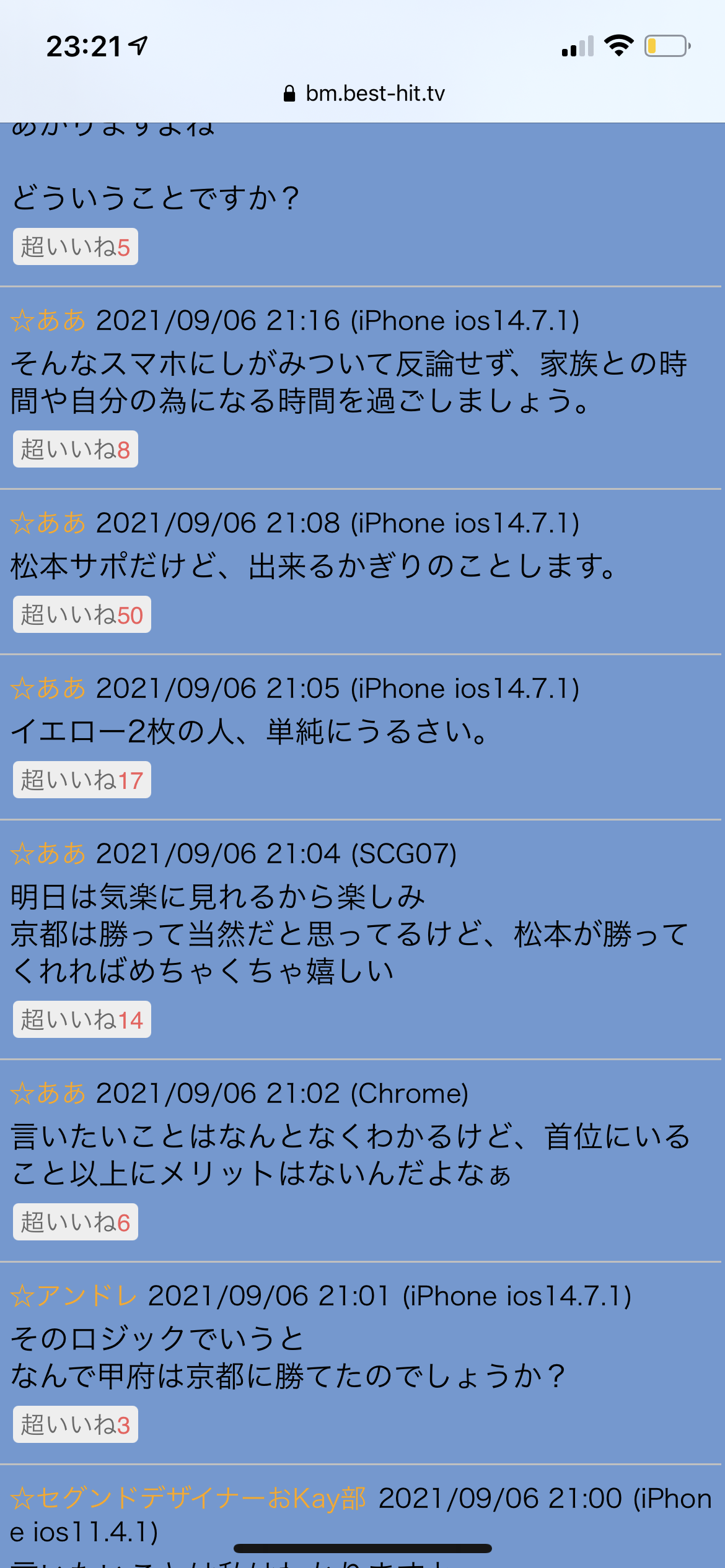Tap 超いいね17 under the イエロー2枚 comment
Screen dimensions: 725x1568
pos(82,780)
